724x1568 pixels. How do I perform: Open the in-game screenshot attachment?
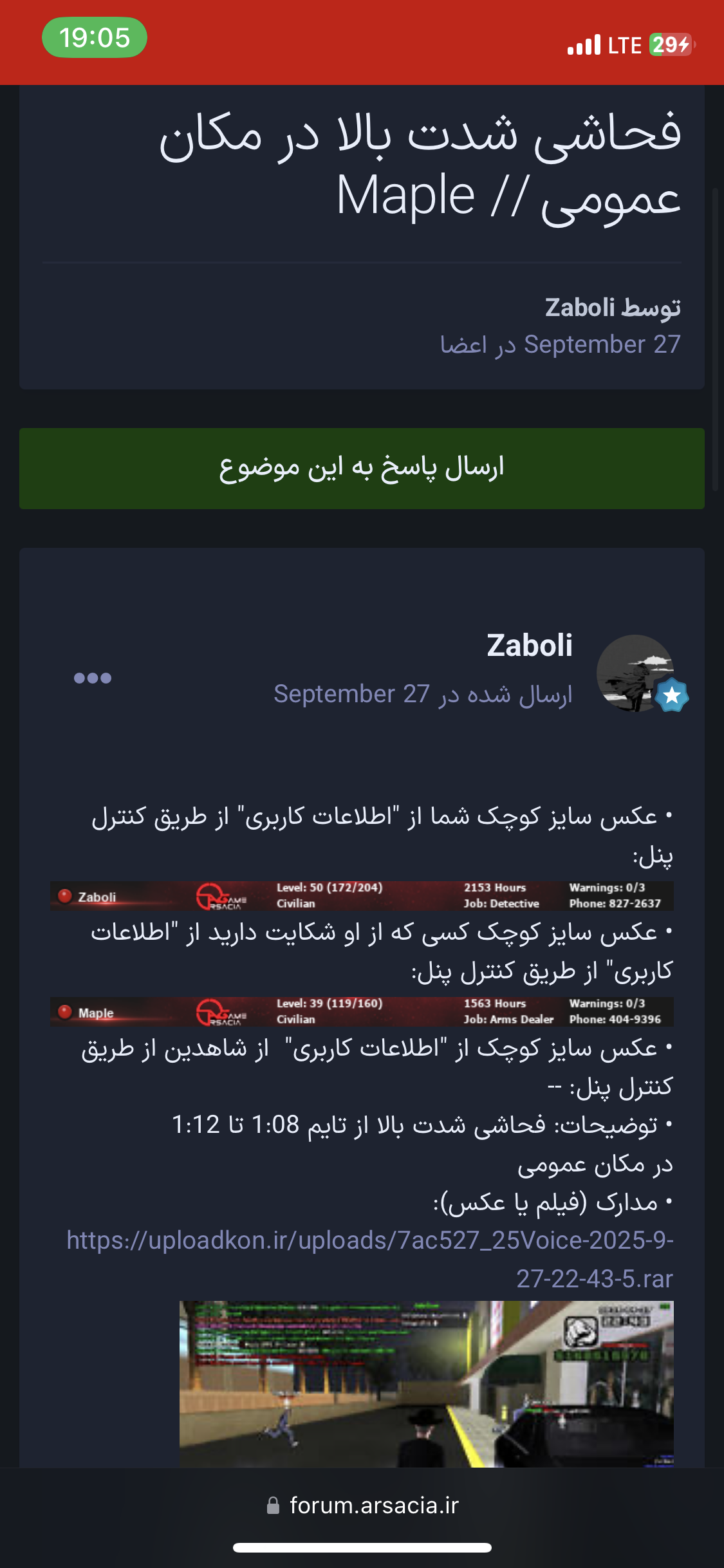tap(426, 1383)
